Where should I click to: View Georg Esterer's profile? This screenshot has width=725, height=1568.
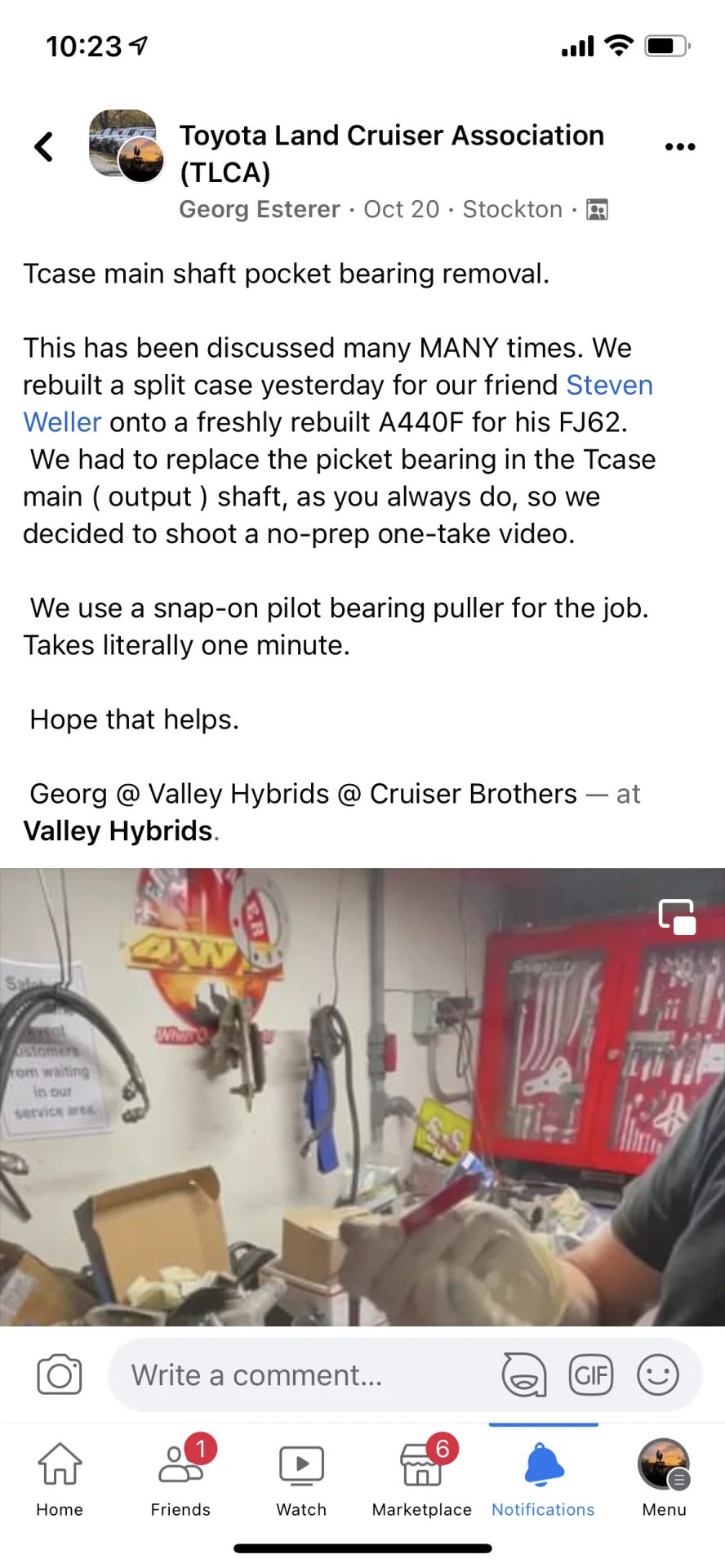259,210
